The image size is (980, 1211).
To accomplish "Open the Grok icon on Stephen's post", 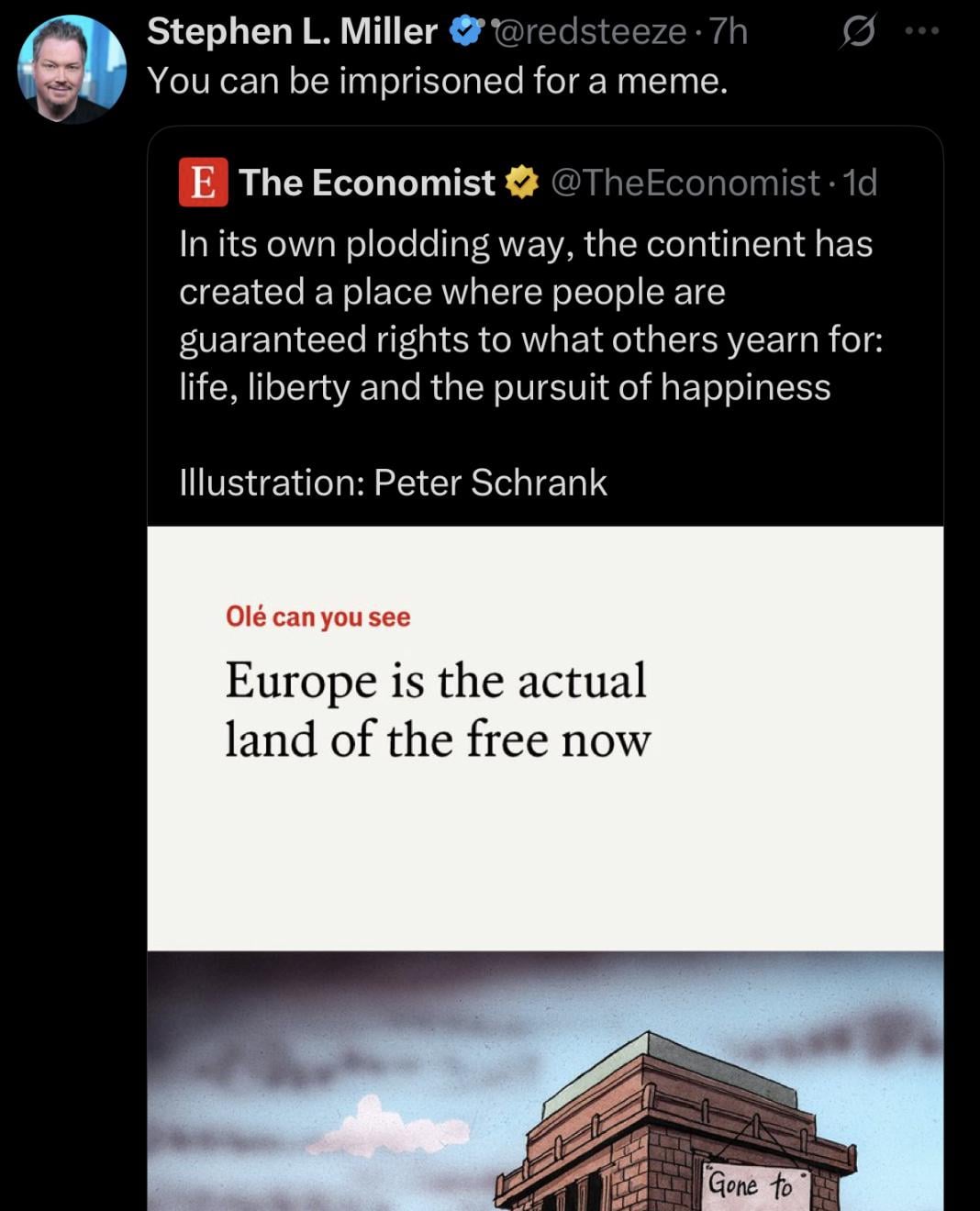I will click(x=858, y=31).
